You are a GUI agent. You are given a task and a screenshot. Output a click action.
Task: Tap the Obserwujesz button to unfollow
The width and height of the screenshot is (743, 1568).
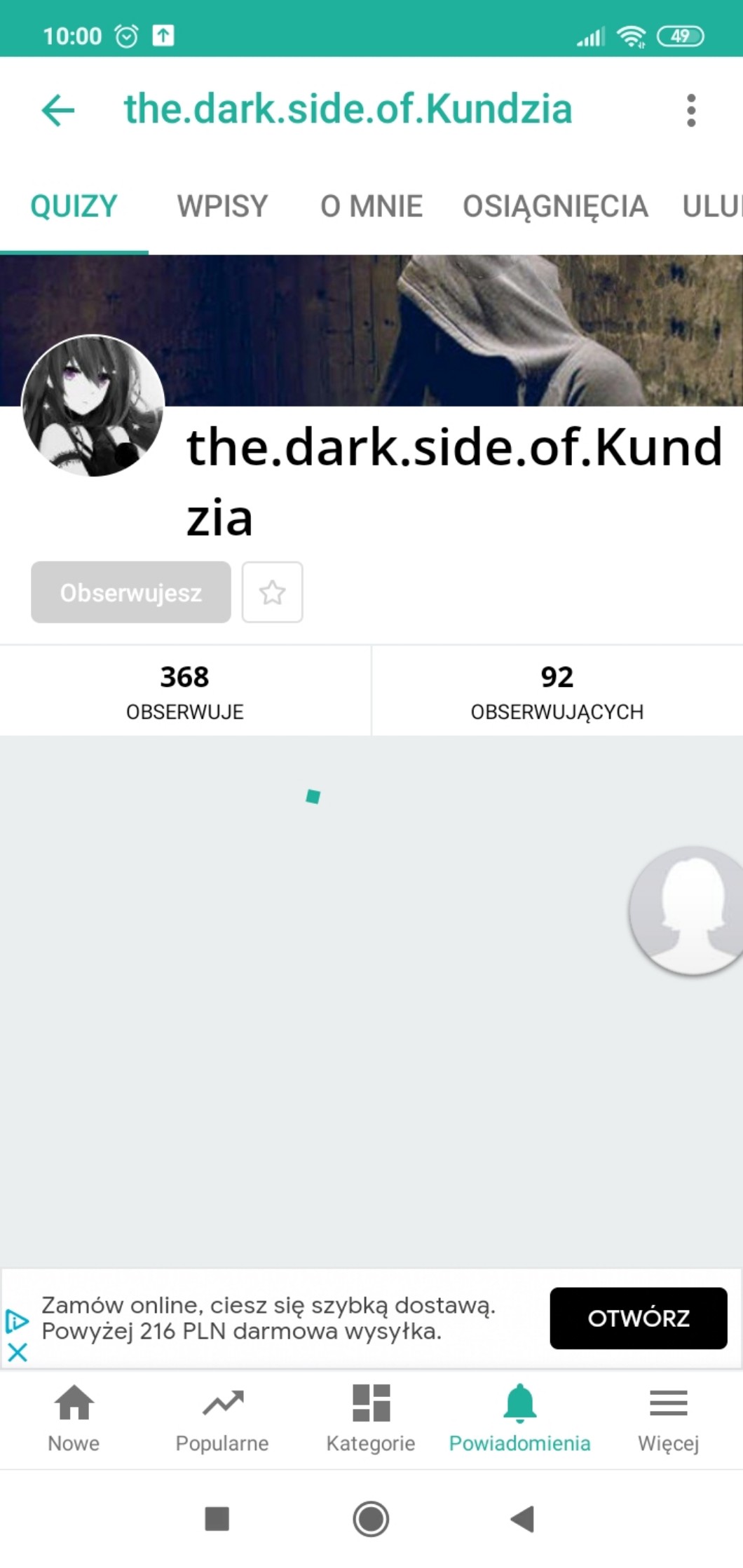131,592
